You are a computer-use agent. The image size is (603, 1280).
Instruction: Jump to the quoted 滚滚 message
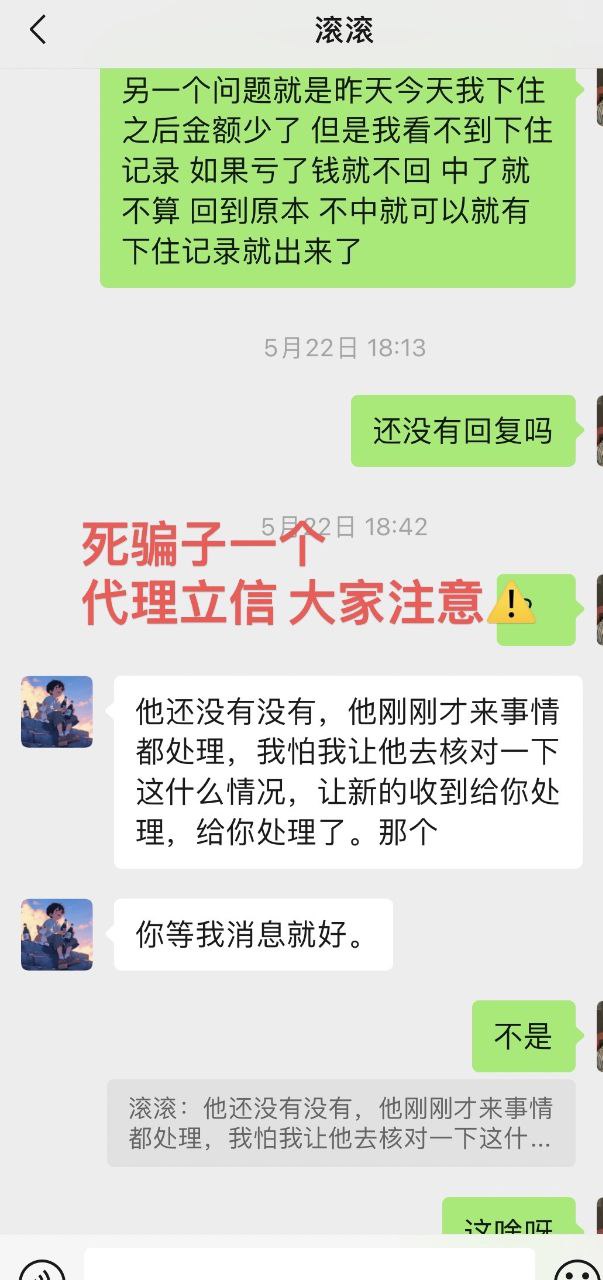point(340,1123)
